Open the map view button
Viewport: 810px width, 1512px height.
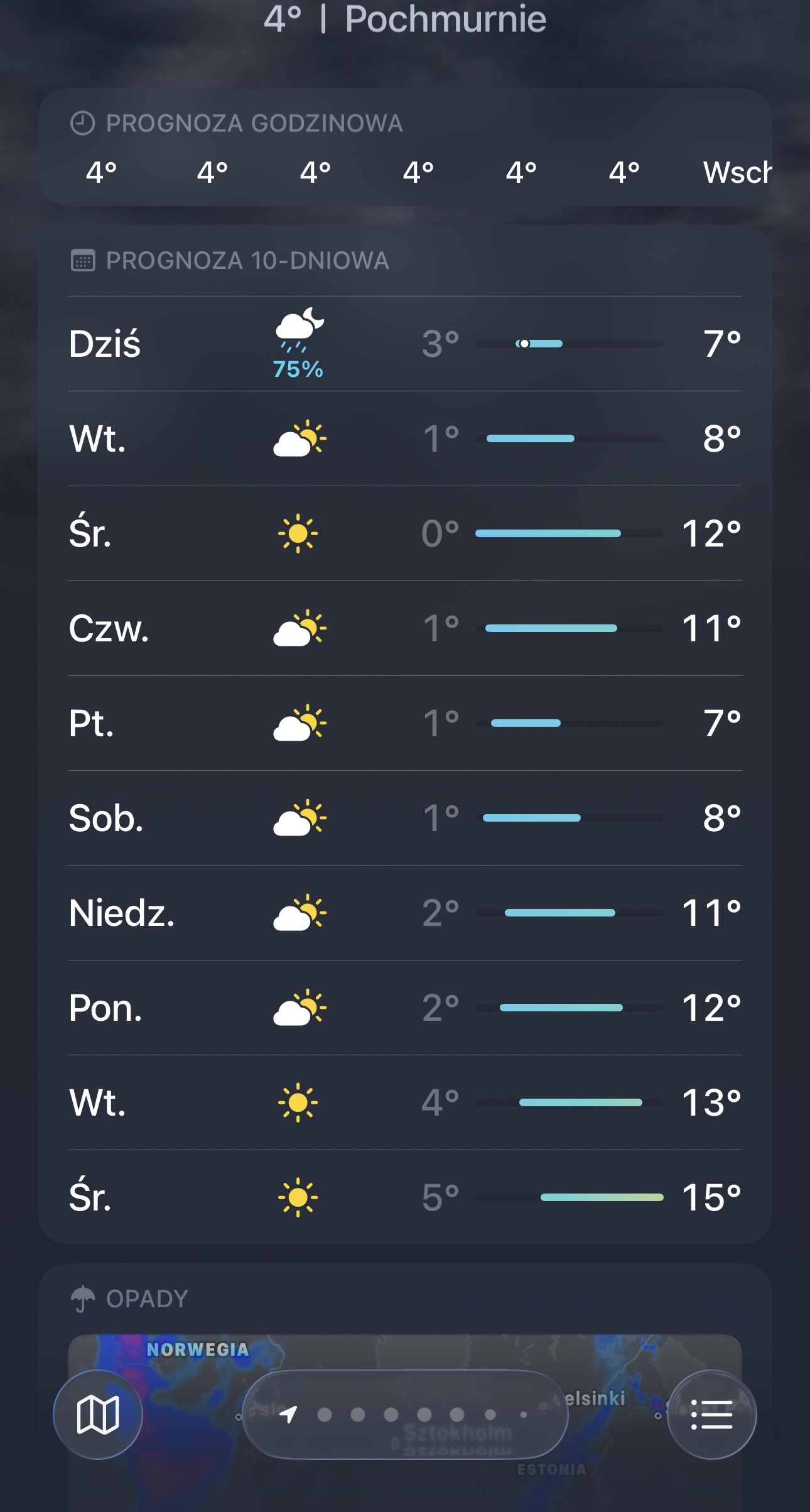click(x=97, y=1415)
